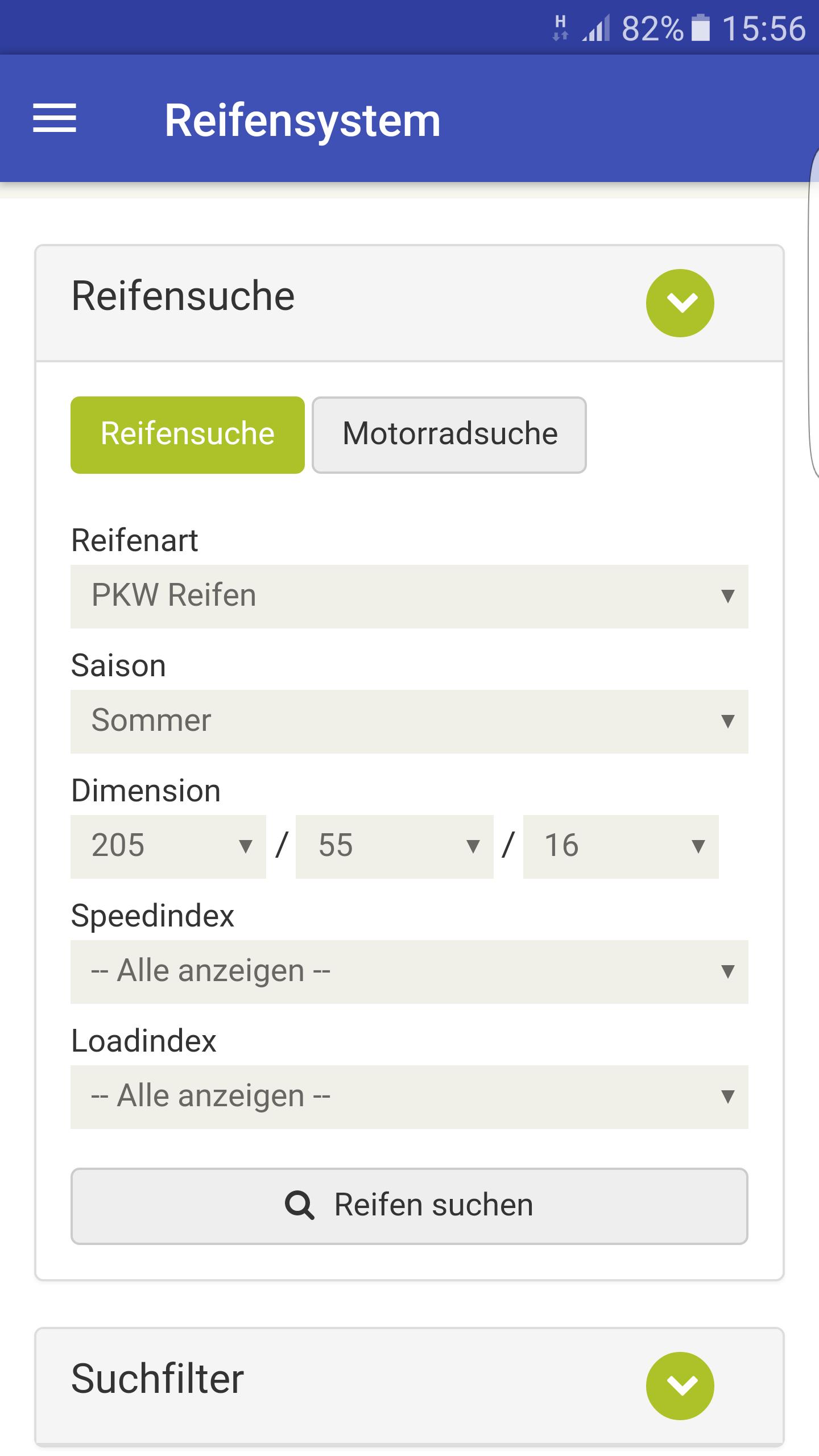This screenshot has height=1456, width=819.
Task: Select the Reifensuche search mode
Action: click(x=187, y=434)
